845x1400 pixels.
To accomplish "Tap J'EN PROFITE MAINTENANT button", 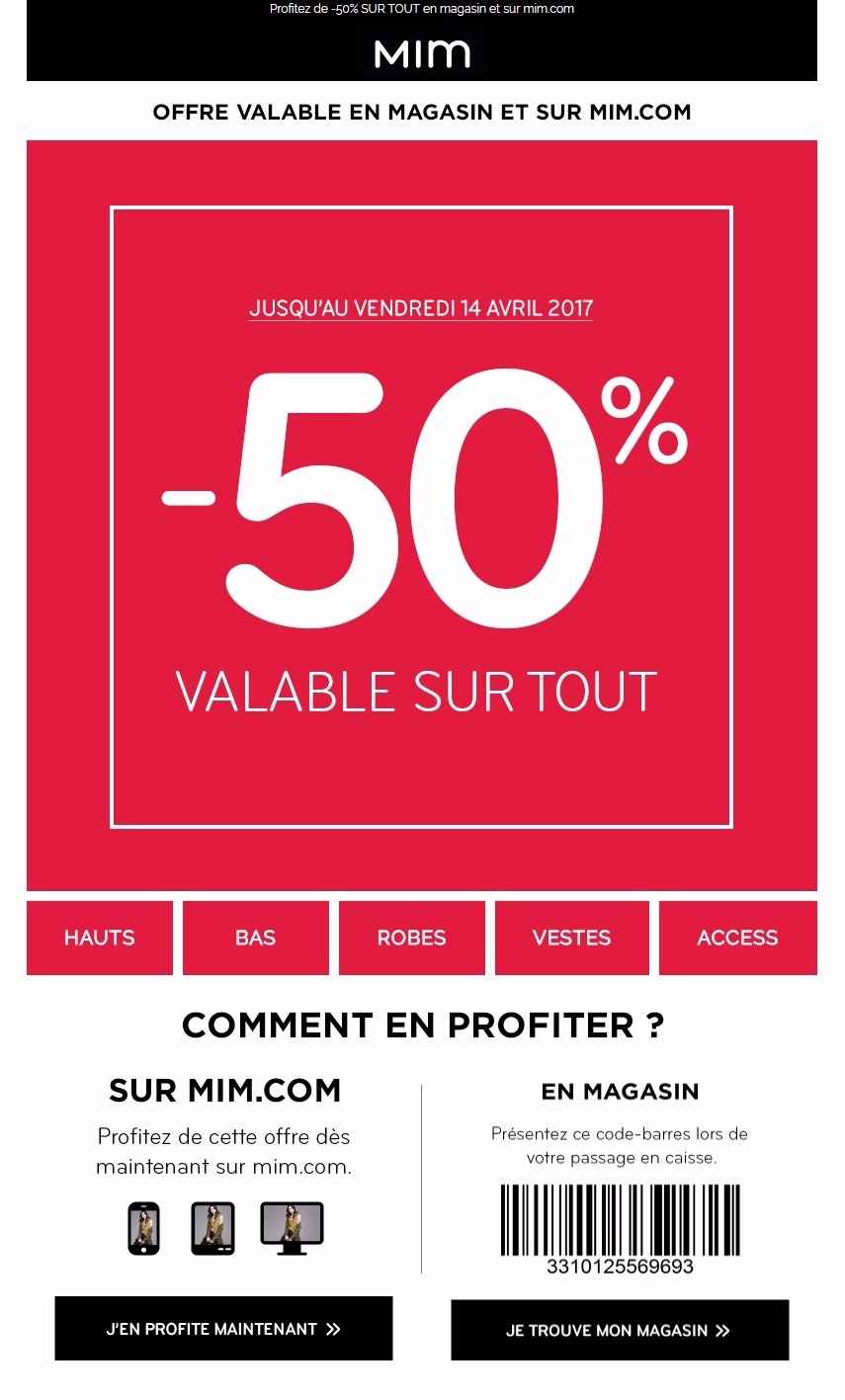I will click(x=223, y=1329).
